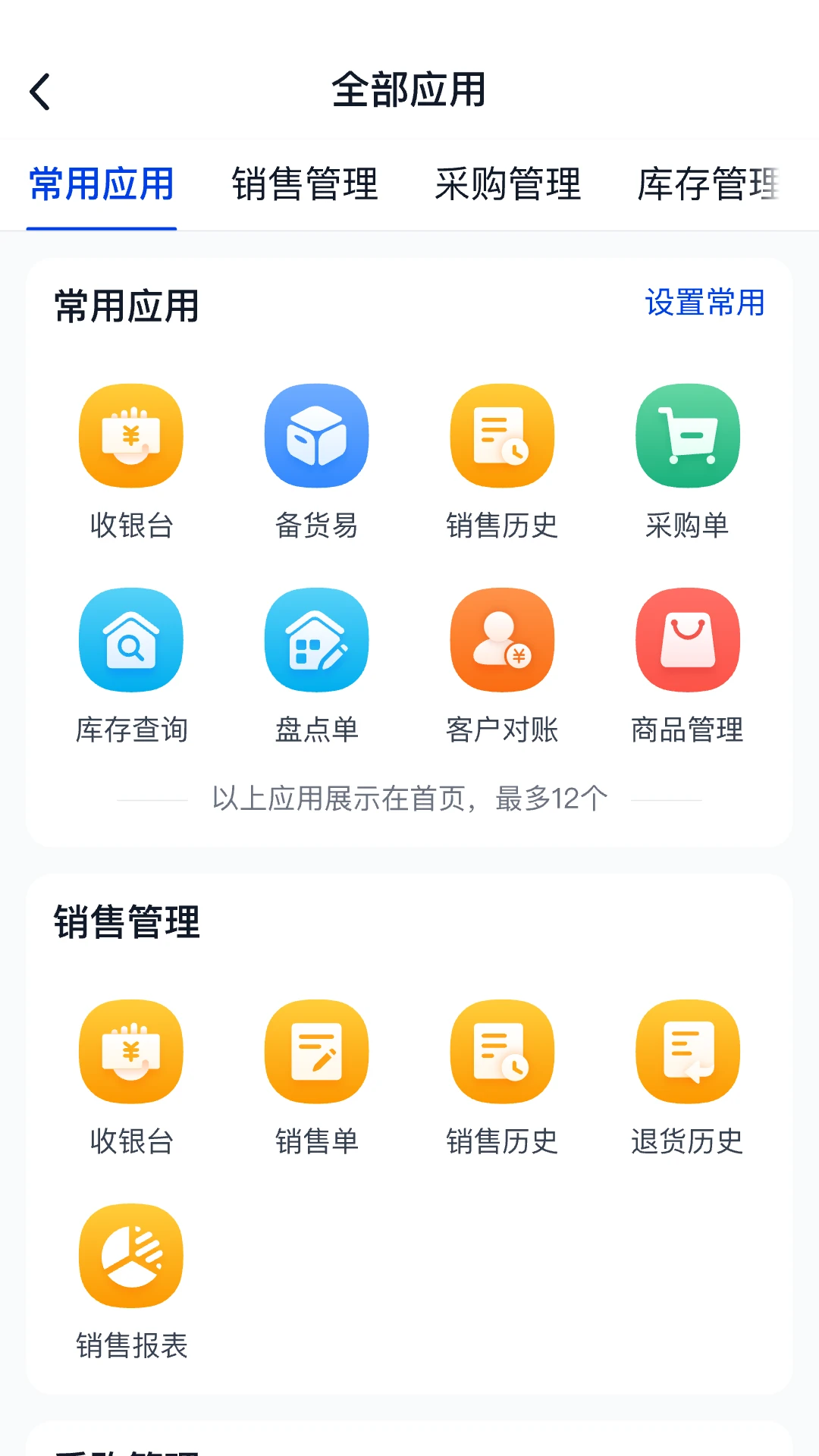This screenshot has width=819, height=1456.
Task: Go back from 全部应用 page
Action: coord(41,92)
